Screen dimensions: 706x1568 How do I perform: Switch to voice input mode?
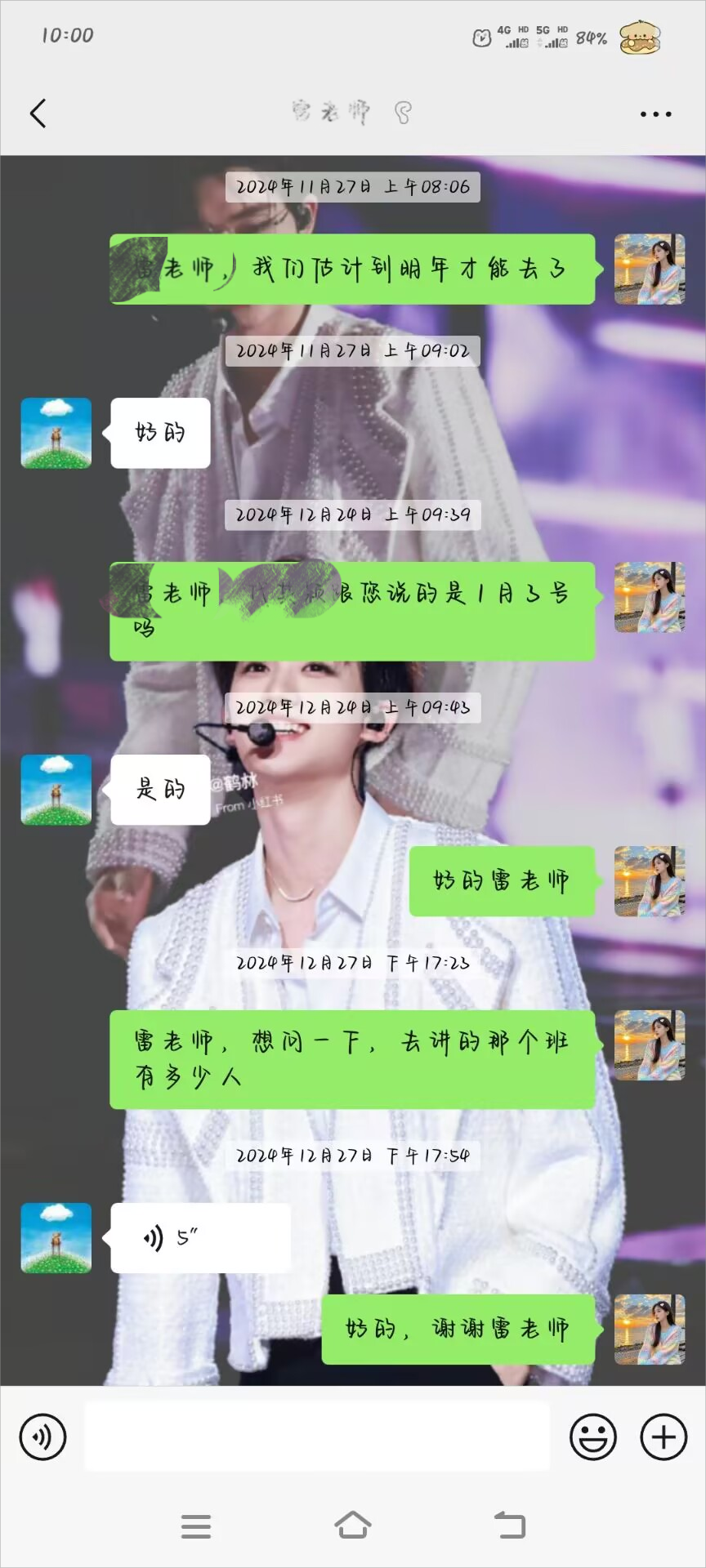[x=42, y=1437]
